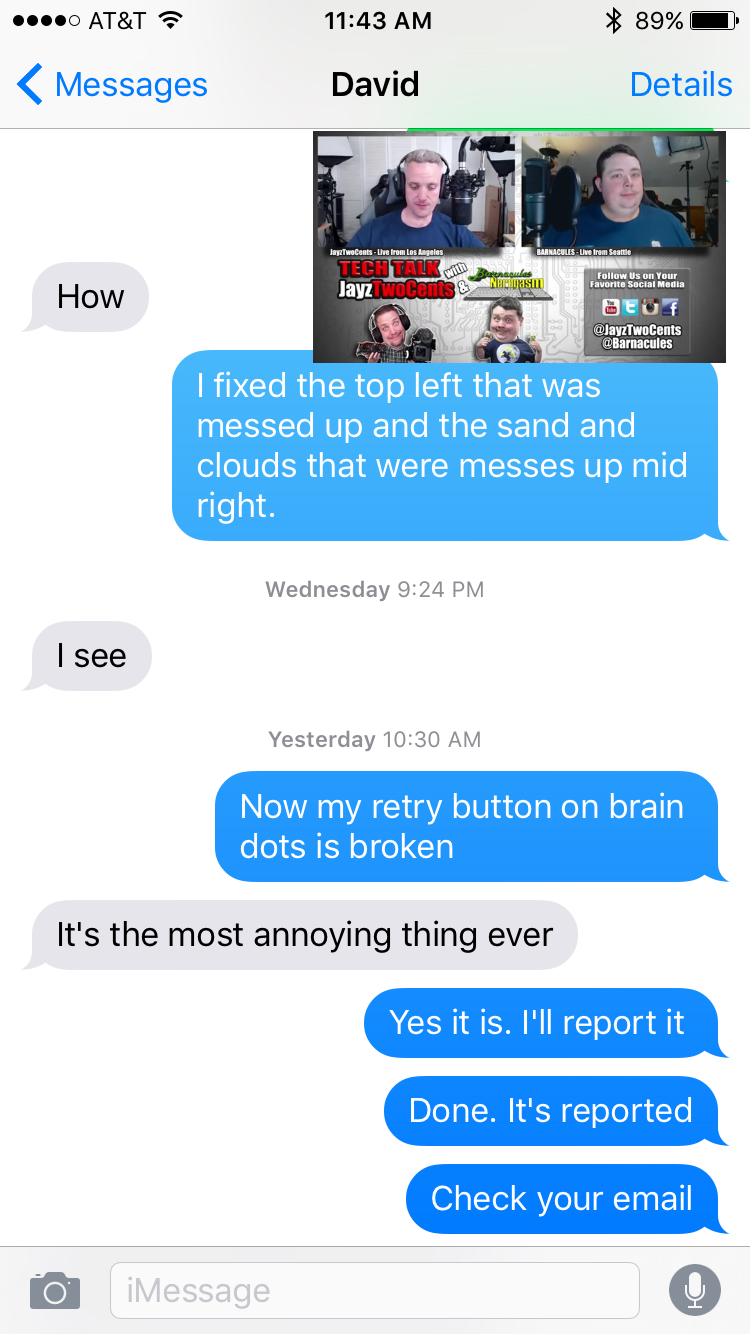Open conversation Details
This screenshot has width=750, height=1334.
click(681, 85)
